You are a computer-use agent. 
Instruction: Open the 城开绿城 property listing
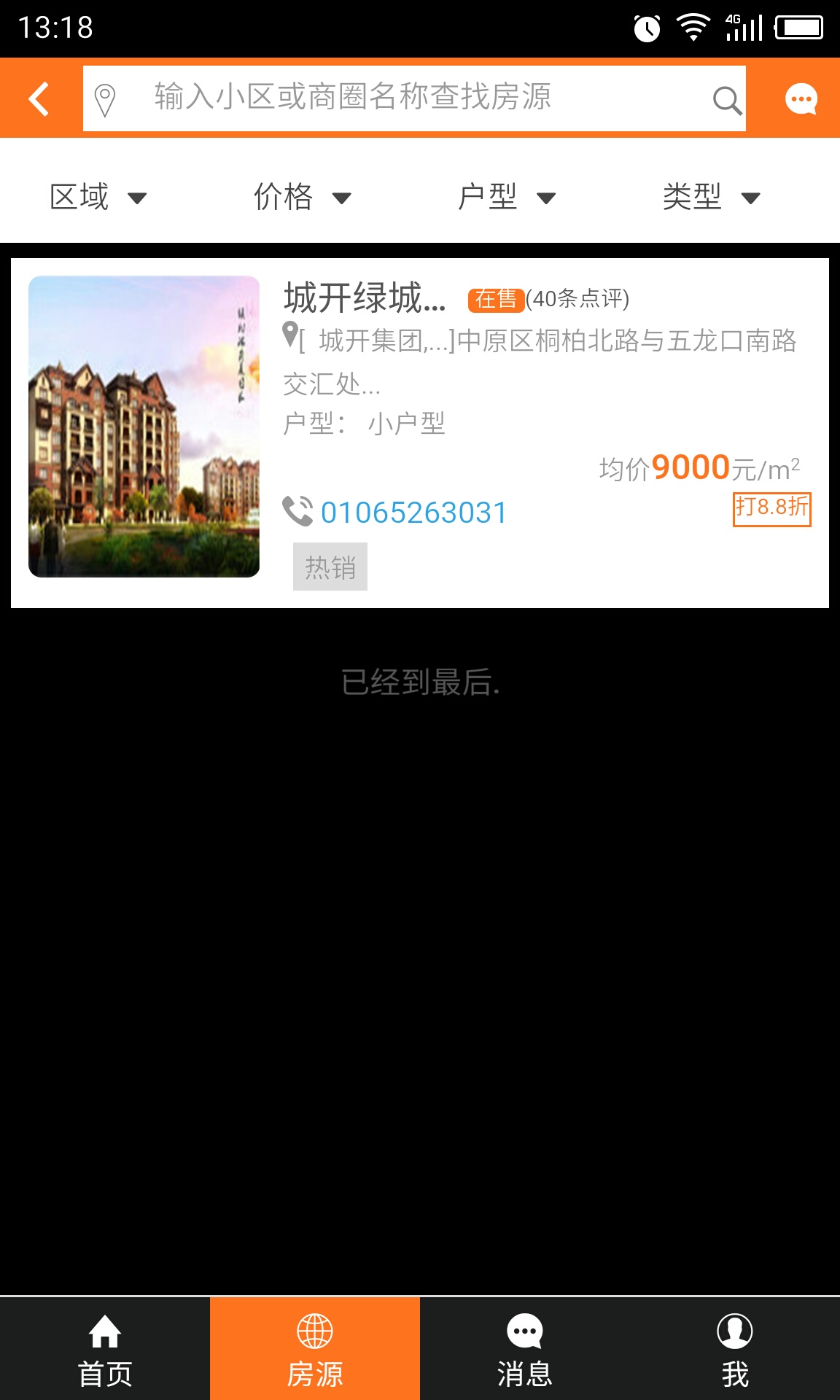point(420,433)
